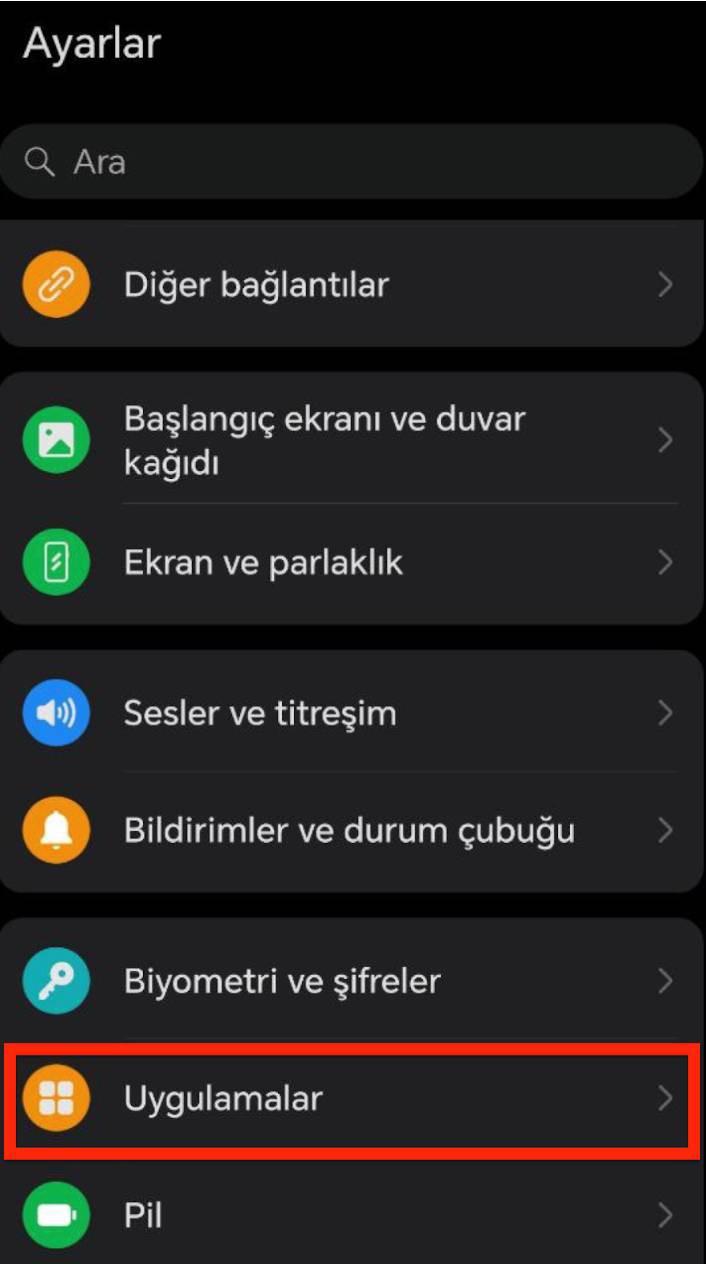706x1264 pixels.
Task: Open Biyometri ve şifreler
Action: [x=352, y=981]
